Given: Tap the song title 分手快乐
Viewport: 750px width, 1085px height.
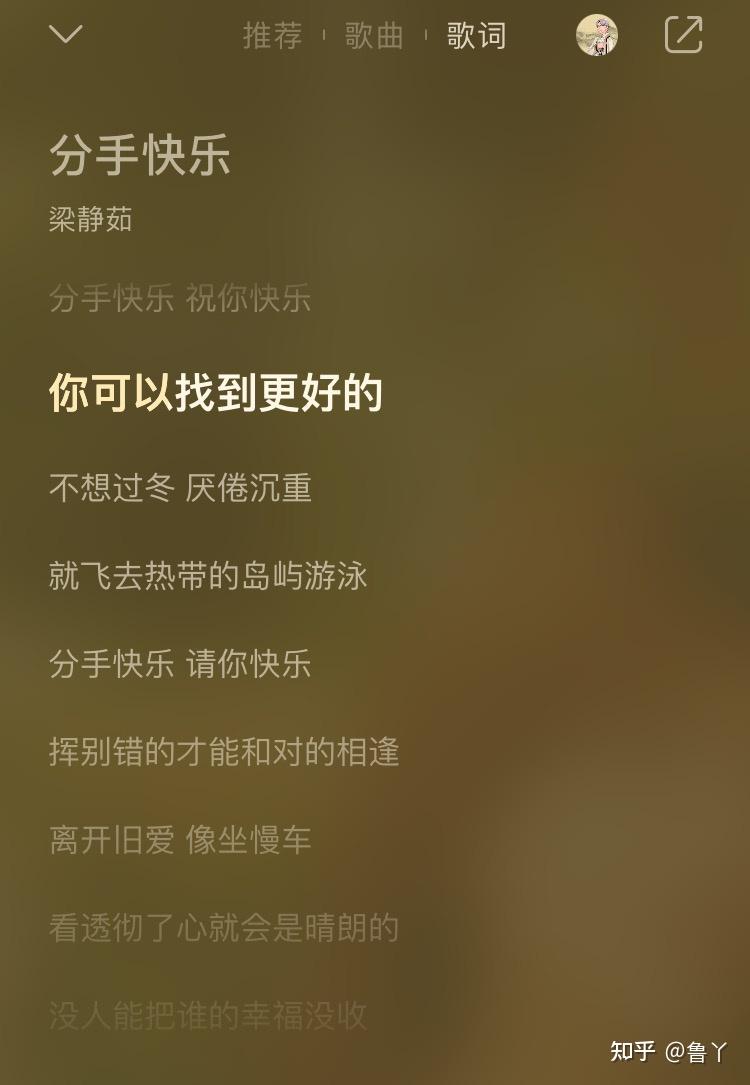Looking at the screenshot, I should point(139,157).
